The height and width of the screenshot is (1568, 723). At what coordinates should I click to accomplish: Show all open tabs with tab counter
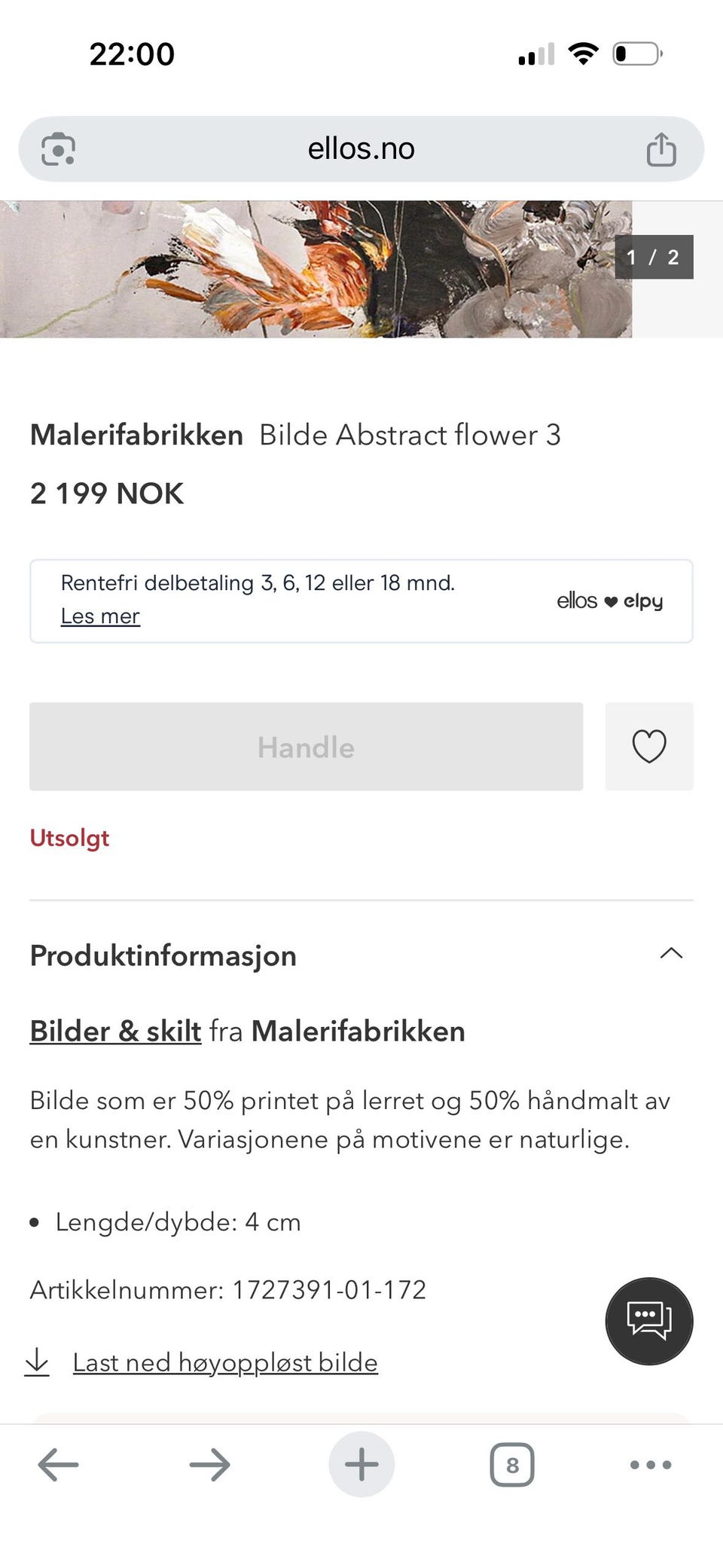click(512, 1465)
